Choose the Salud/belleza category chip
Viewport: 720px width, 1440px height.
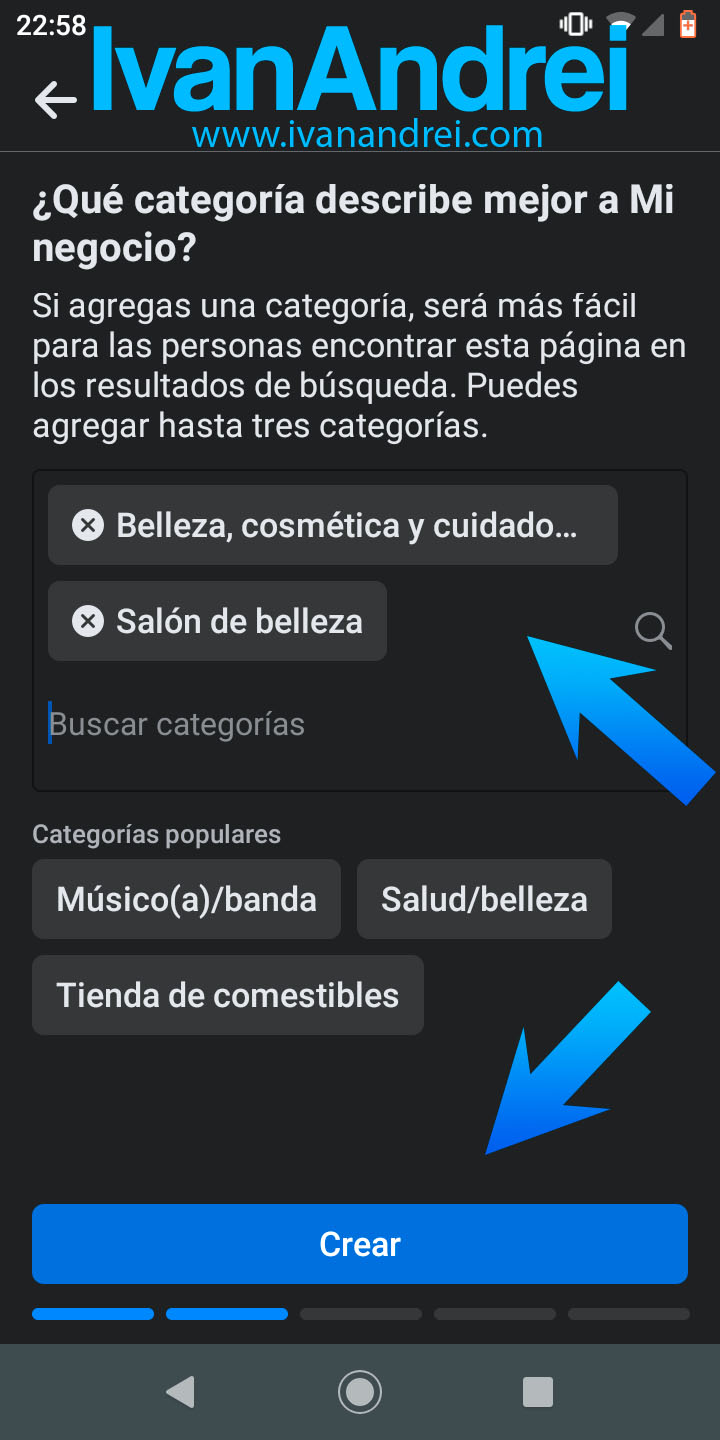pos(484,899)
